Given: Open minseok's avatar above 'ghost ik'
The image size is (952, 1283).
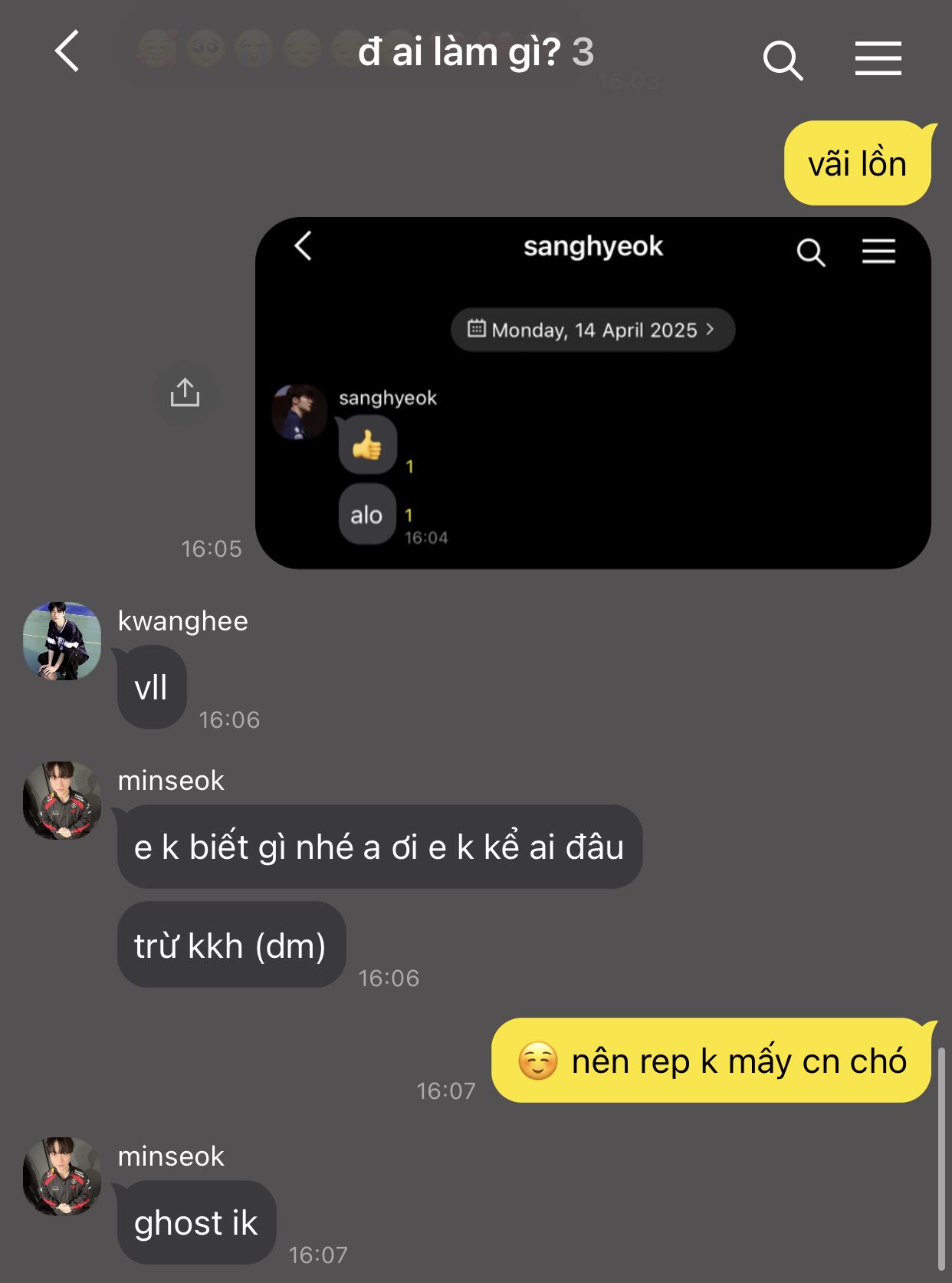Looking at the screenshot, I should point(62,1176).
